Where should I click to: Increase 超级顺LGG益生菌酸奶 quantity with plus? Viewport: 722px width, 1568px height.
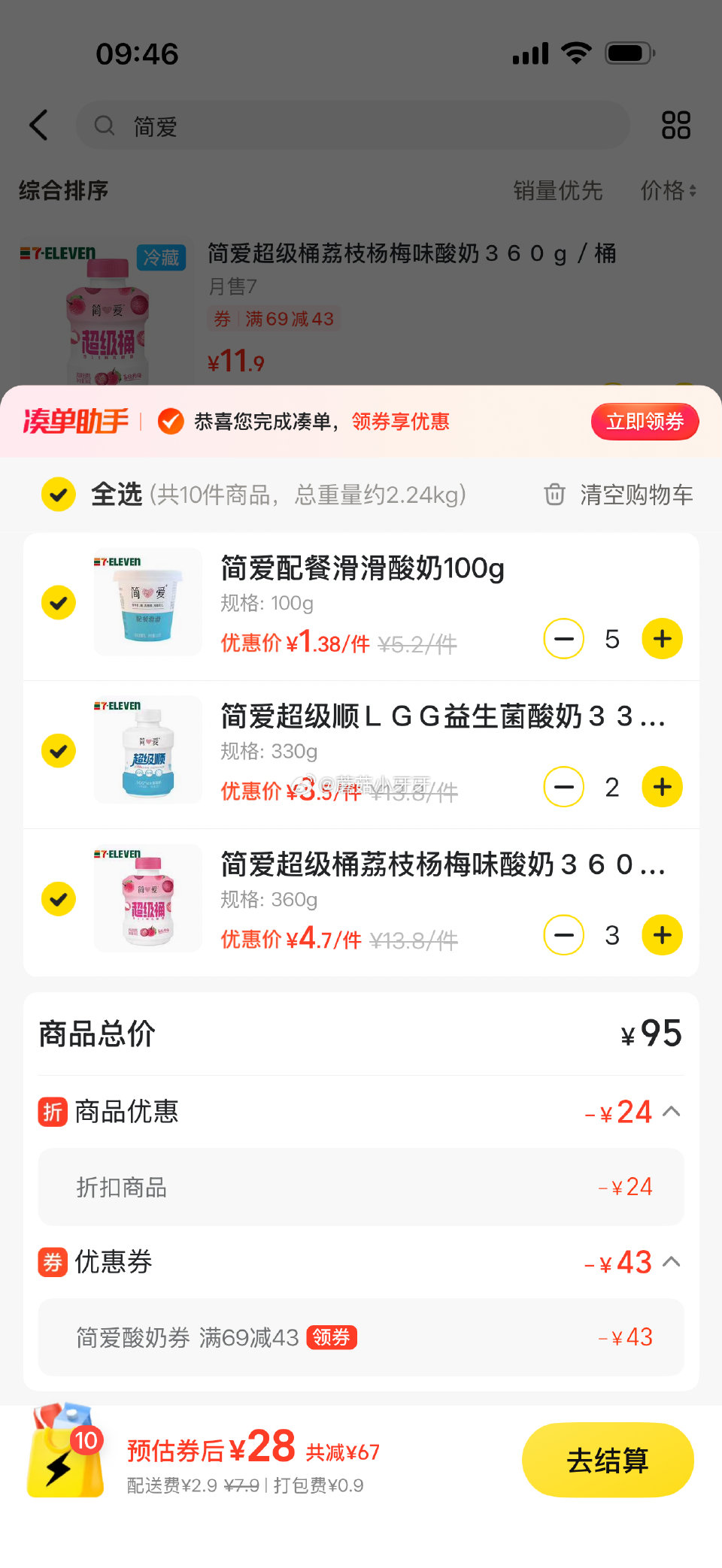pos(661,787)
